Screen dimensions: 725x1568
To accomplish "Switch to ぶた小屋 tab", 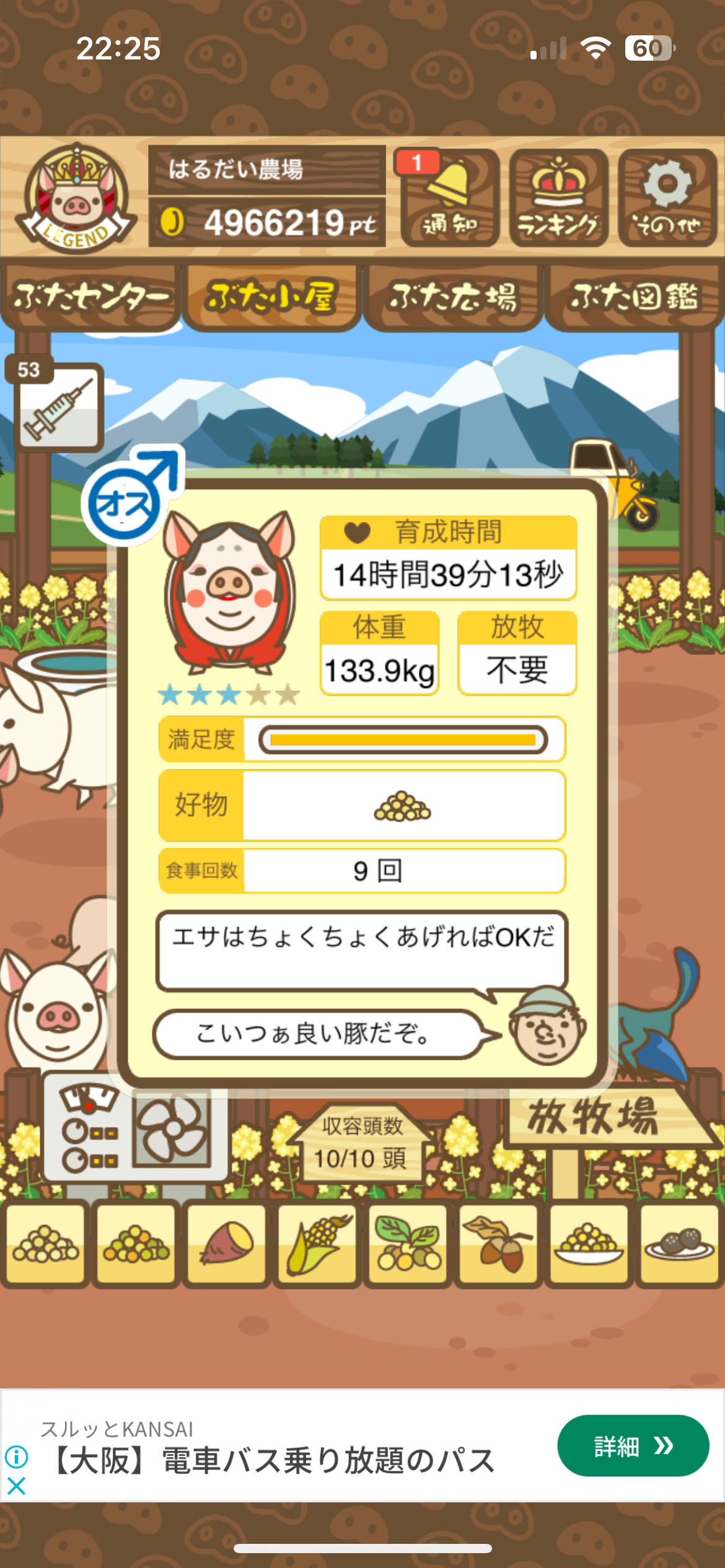I will coord(271,298).
